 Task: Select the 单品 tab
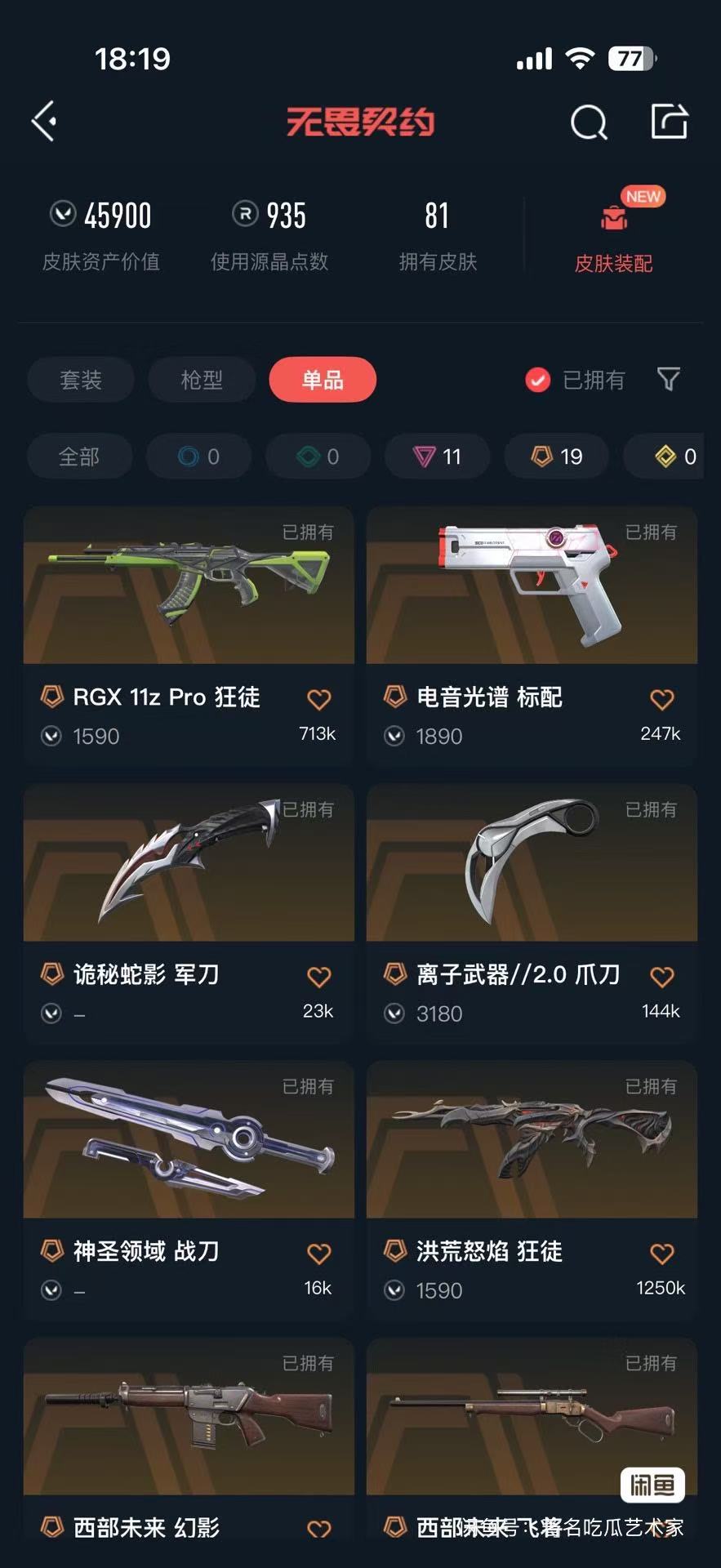pyautogui.click(x=323, y=380)
